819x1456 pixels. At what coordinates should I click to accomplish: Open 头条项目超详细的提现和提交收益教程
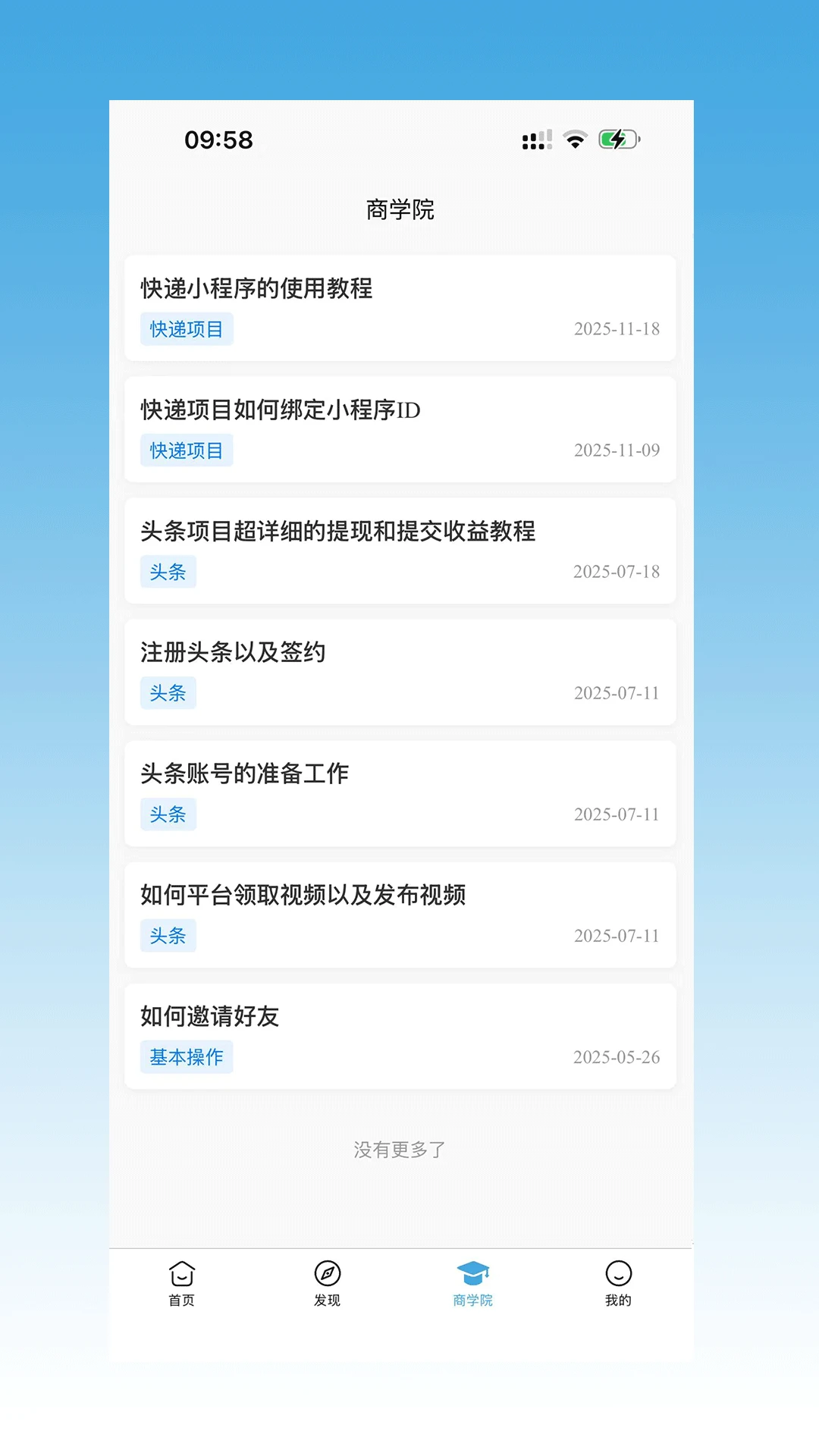point(400,551)
